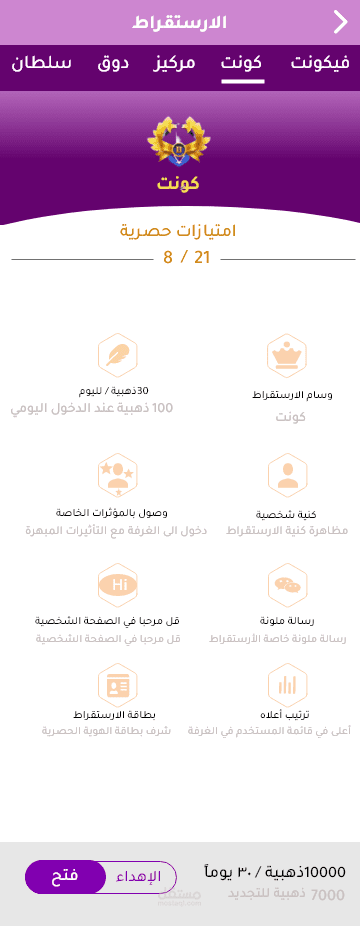
Task: Tap the فتح button
Action: pyautogui.click(x=64, y=876)
